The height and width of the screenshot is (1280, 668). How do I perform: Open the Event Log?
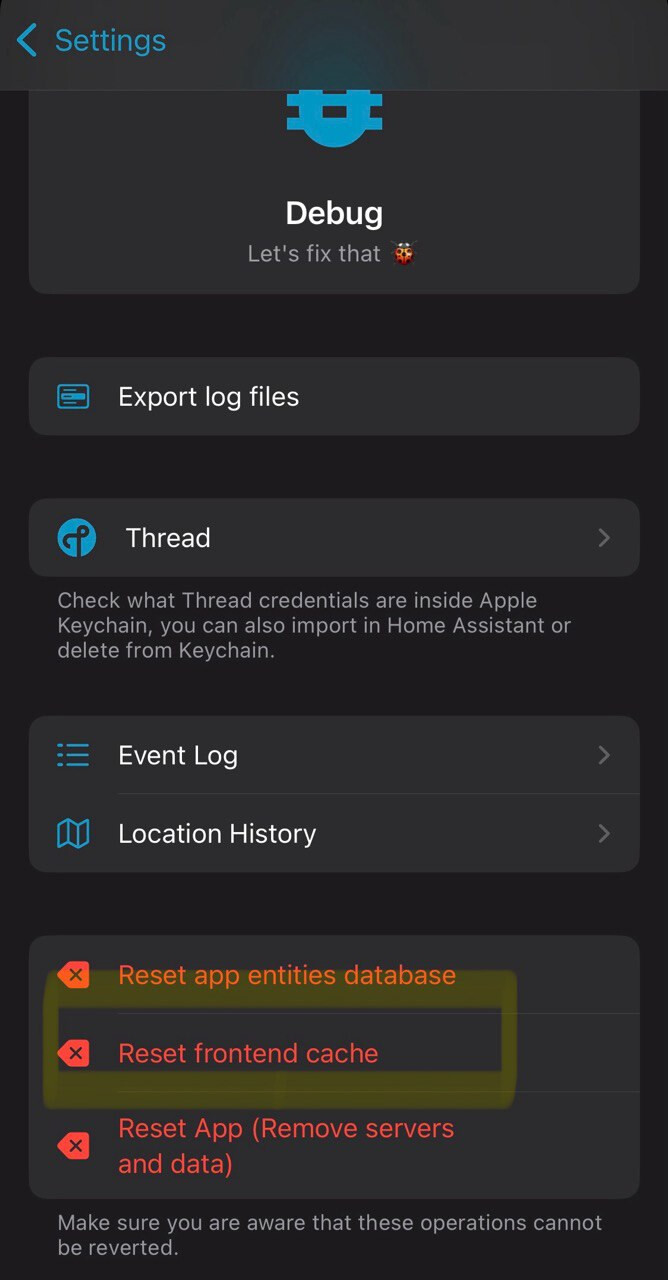point(333,755)
